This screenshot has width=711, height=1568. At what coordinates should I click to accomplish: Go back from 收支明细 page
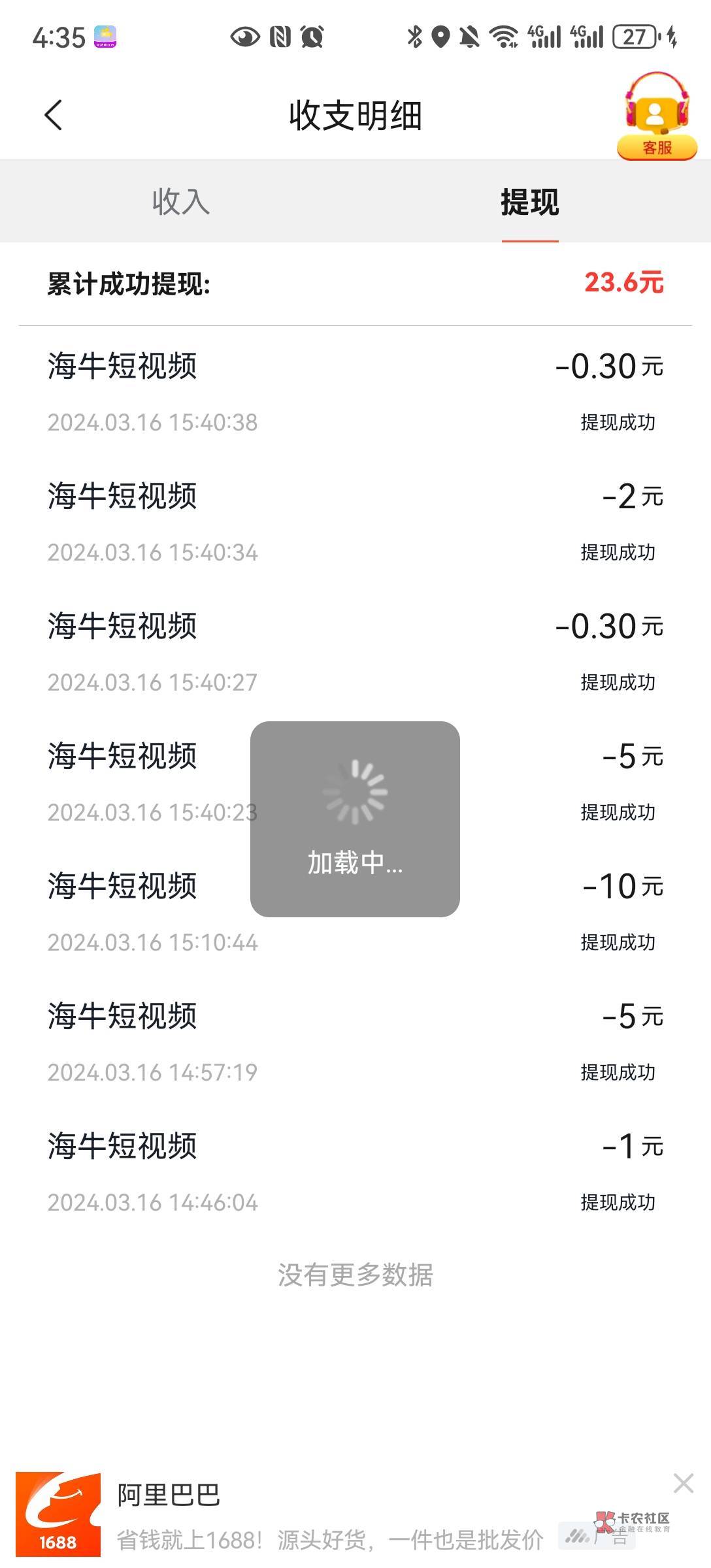(54, 116)
